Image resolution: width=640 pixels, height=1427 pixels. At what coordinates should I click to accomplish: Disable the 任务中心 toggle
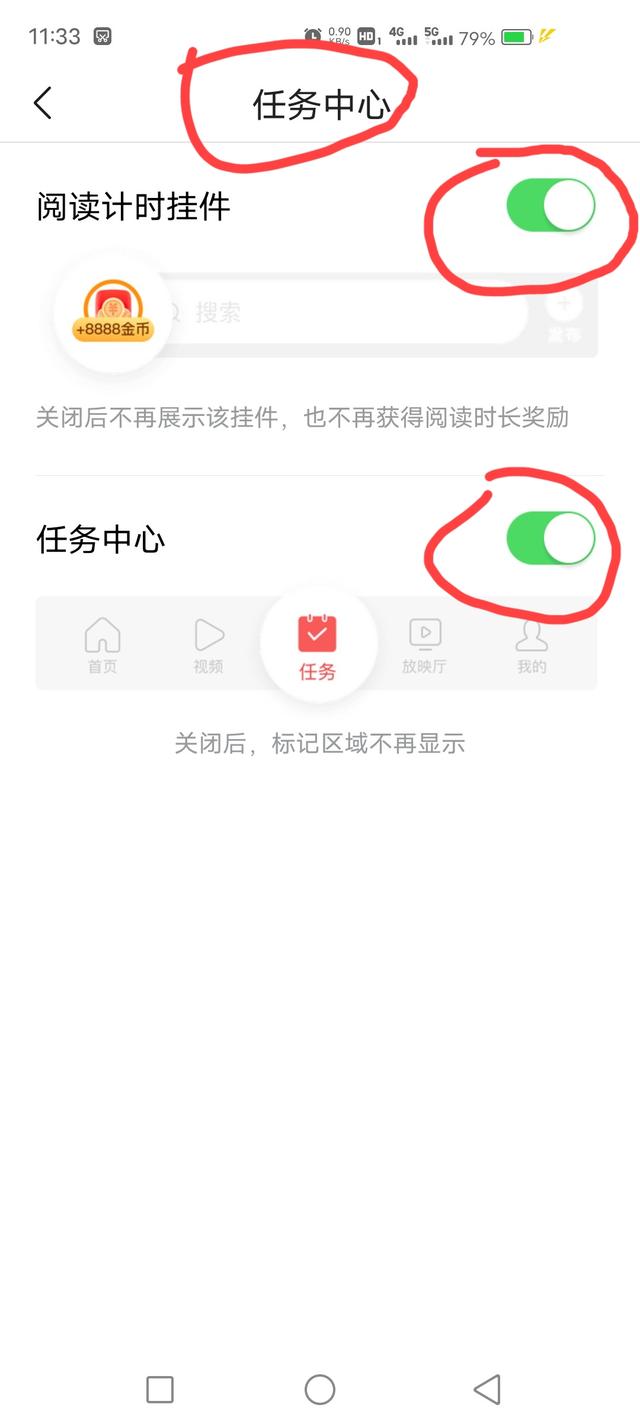click(551, 538)
